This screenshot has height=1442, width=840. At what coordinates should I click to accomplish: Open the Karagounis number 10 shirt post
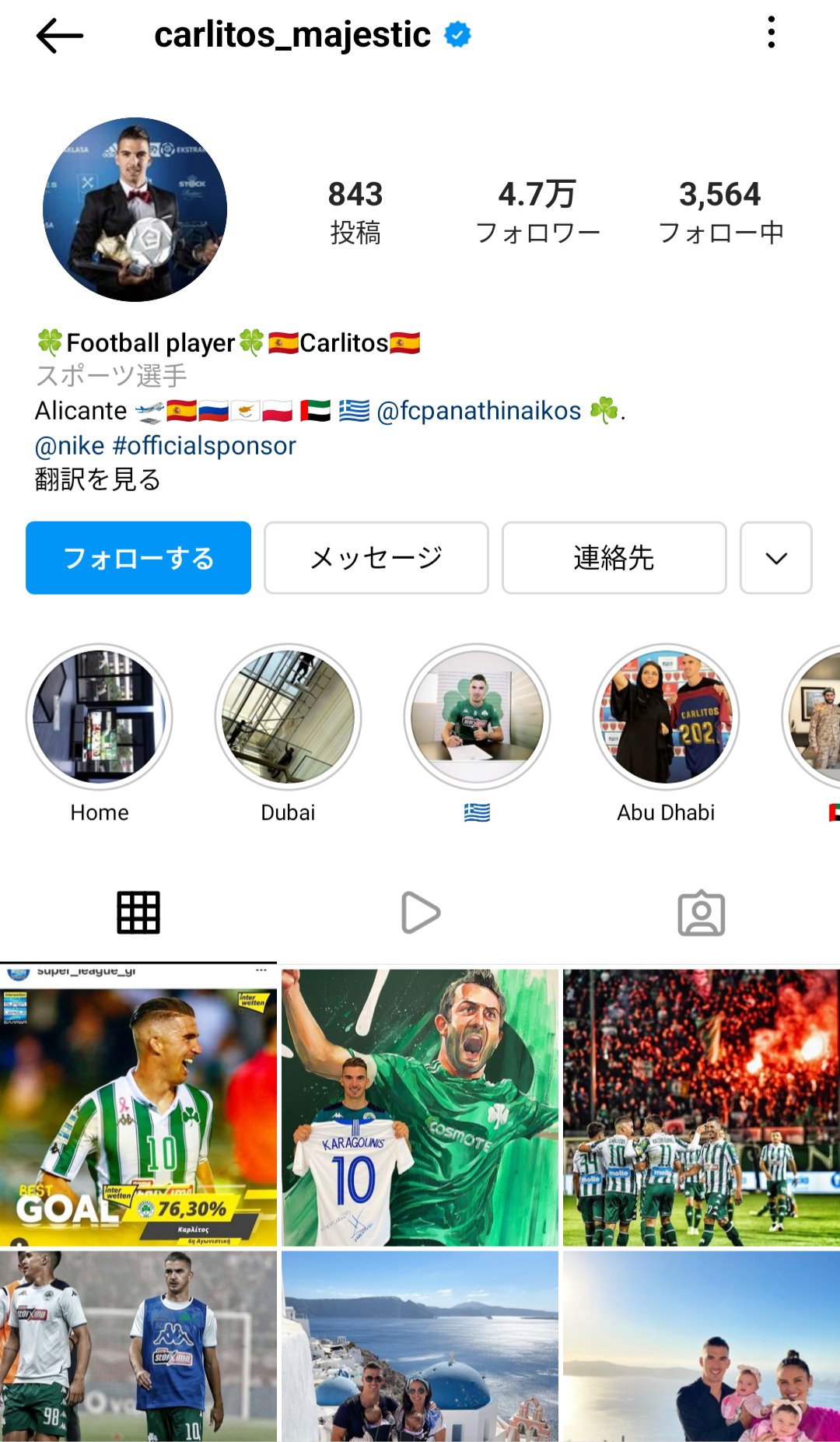click(420, 1107)
